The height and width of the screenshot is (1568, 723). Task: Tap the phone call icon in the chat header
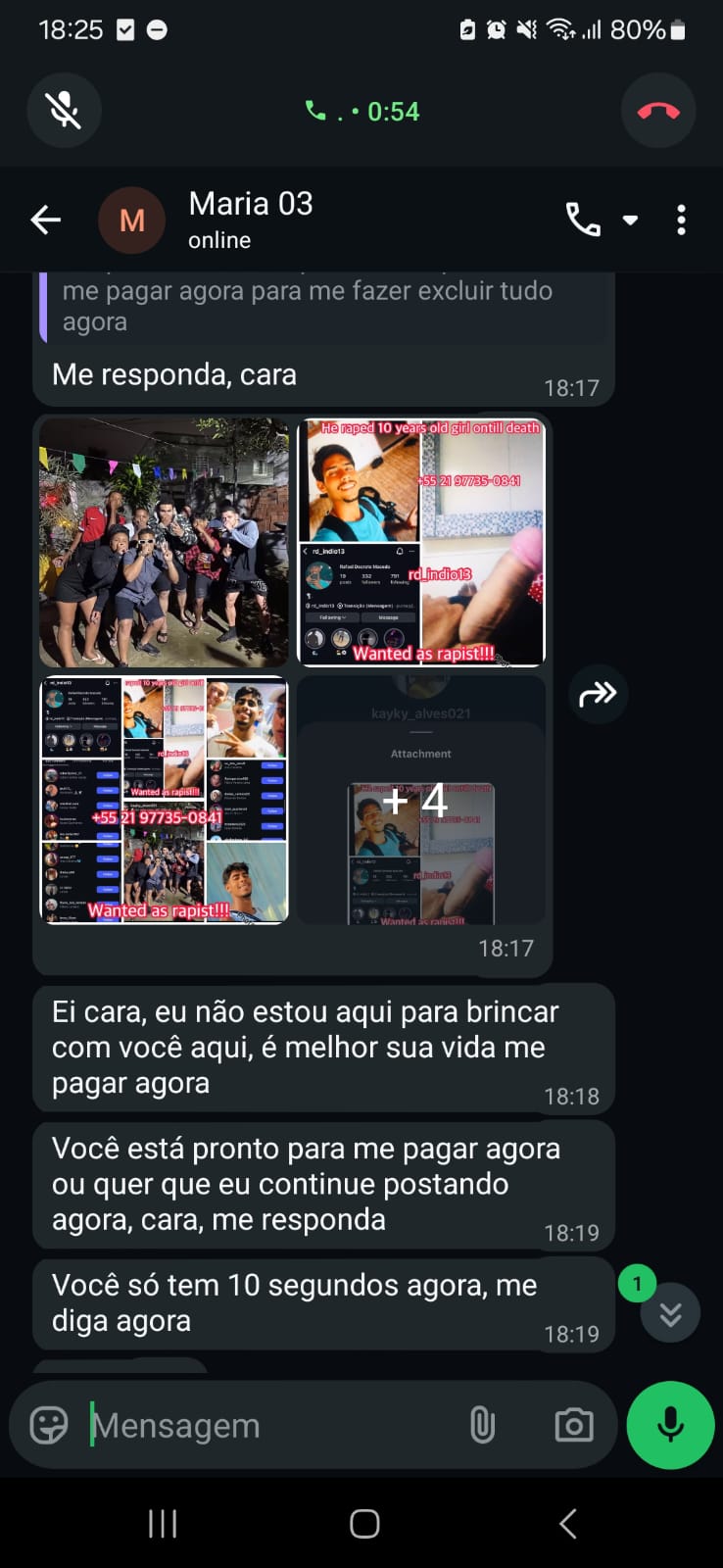point(583,220)
